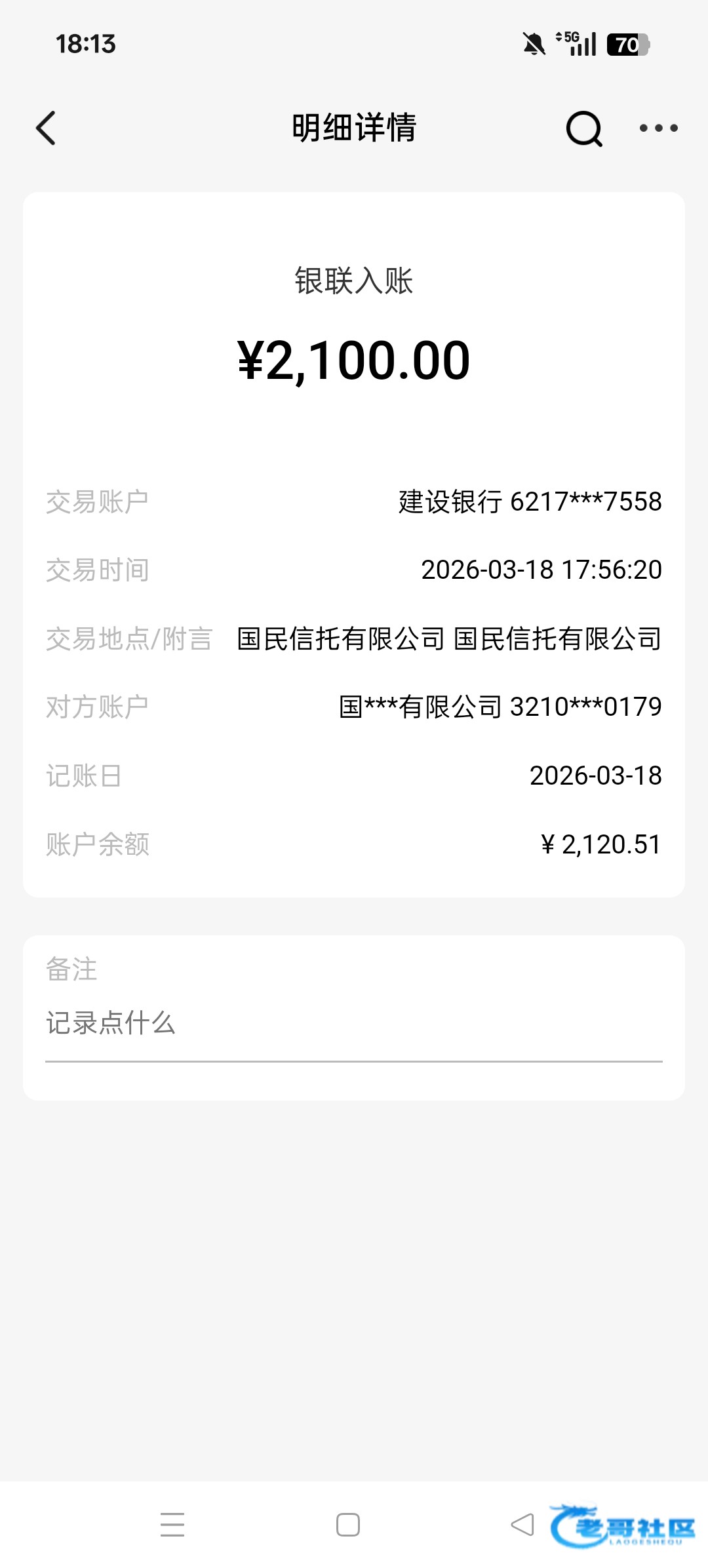The image size is (708, 1568).
Task: Go back from transaction details
Action: (46, 128)
